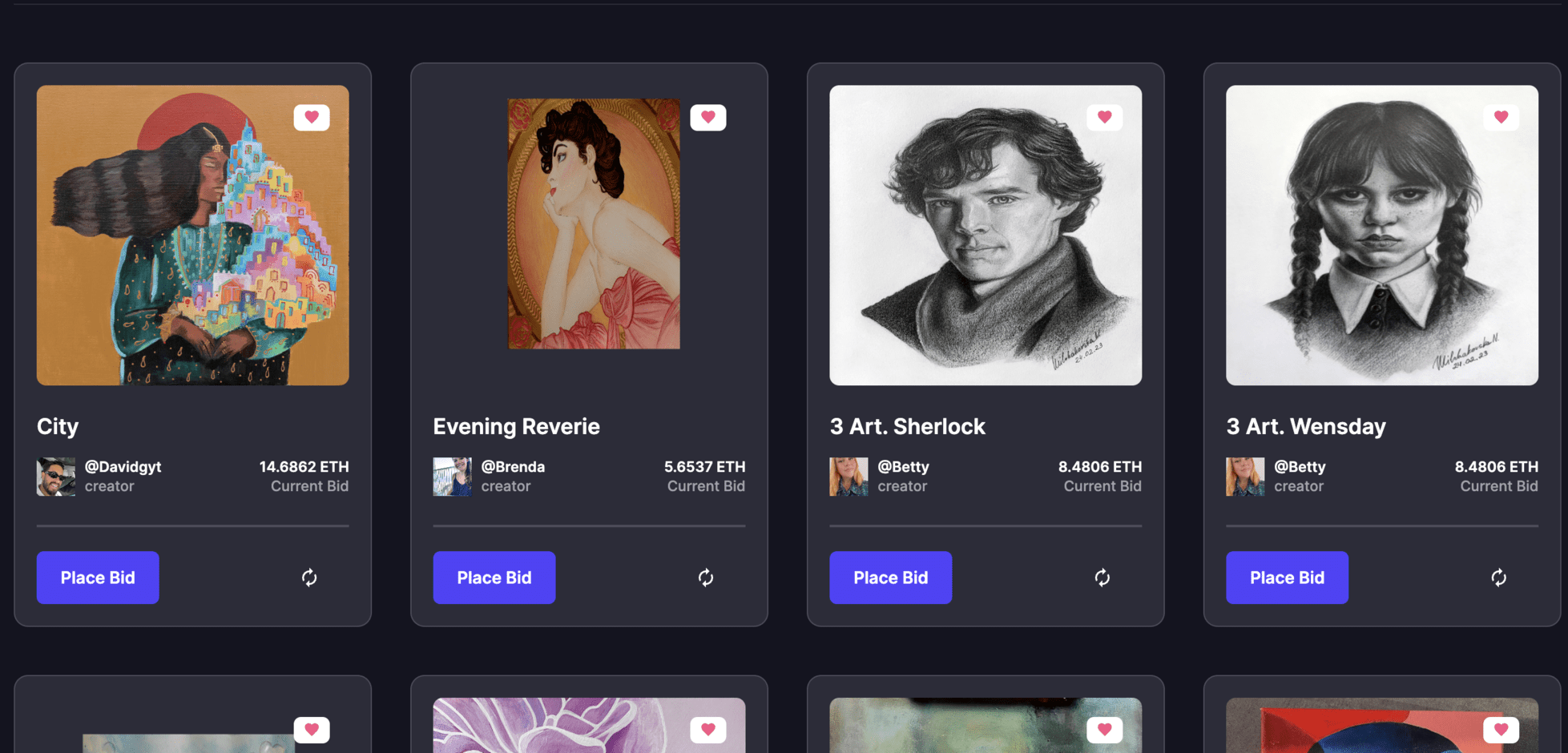Like the City artwork

point(312,117)
